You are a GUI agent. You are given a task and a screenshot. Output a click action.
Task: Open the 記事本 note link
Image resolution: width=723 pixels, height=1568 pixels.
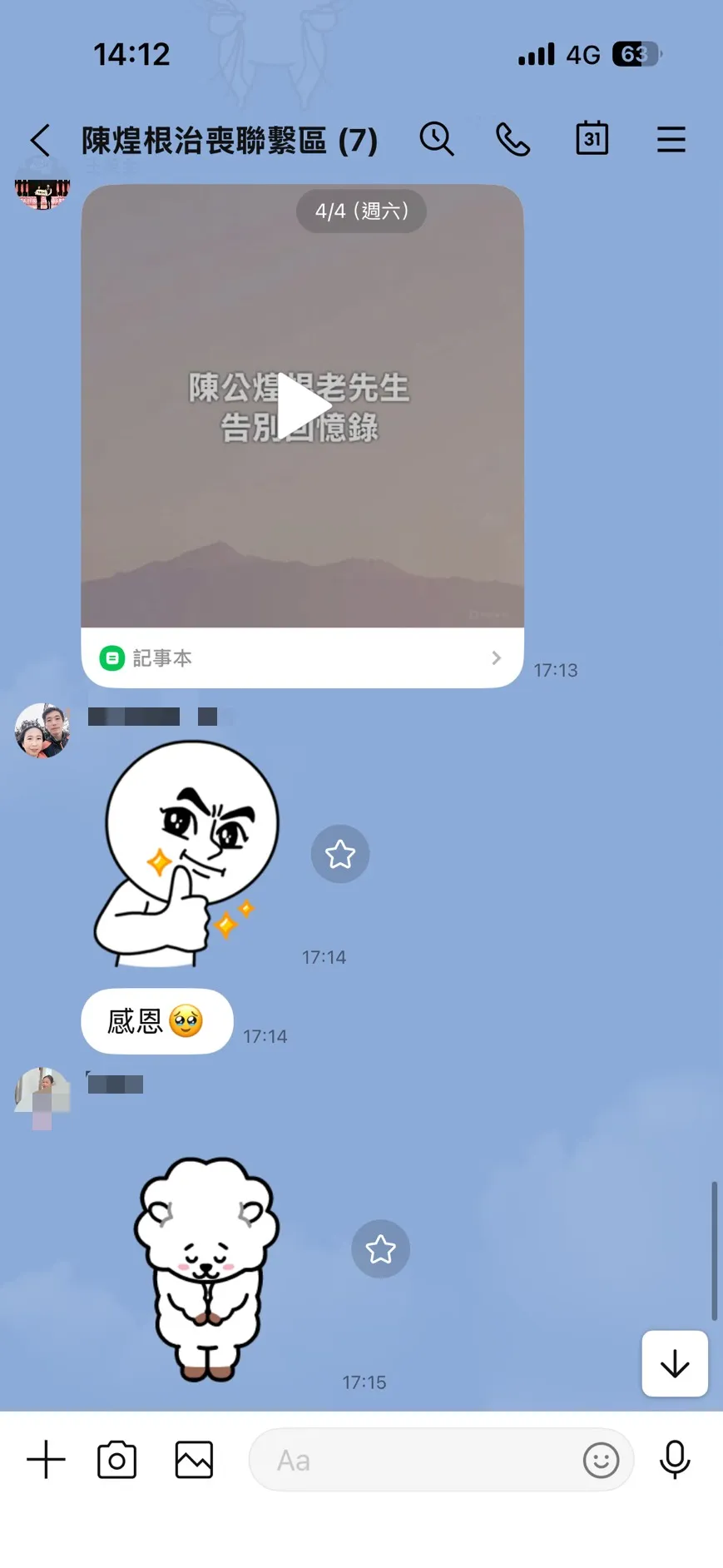(302, 657)
